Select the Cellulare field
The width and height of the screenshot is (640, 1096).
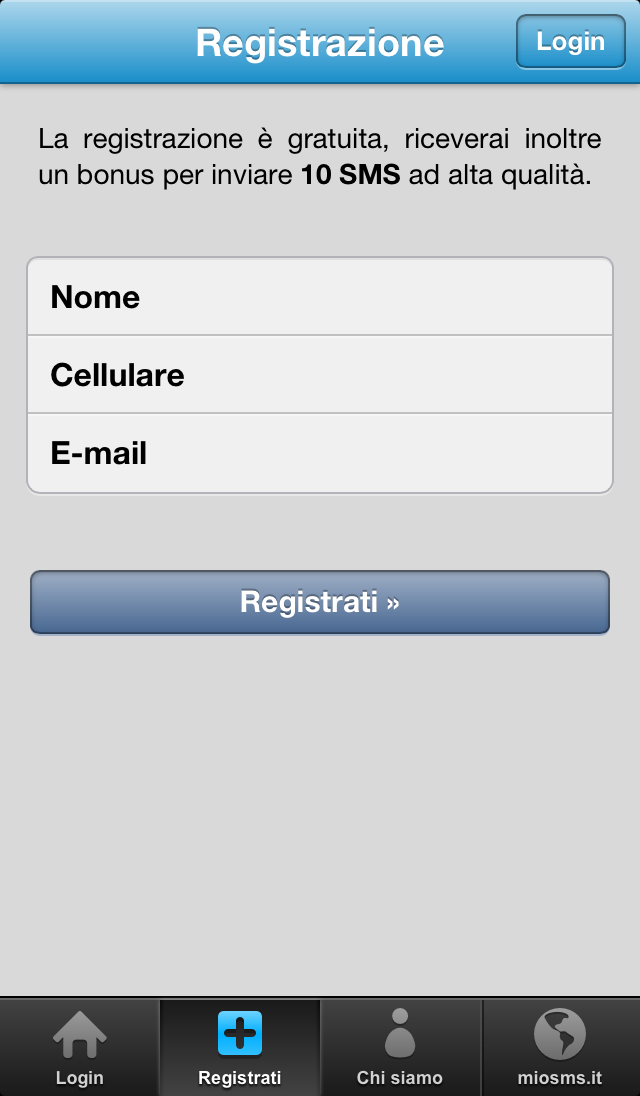320,375
